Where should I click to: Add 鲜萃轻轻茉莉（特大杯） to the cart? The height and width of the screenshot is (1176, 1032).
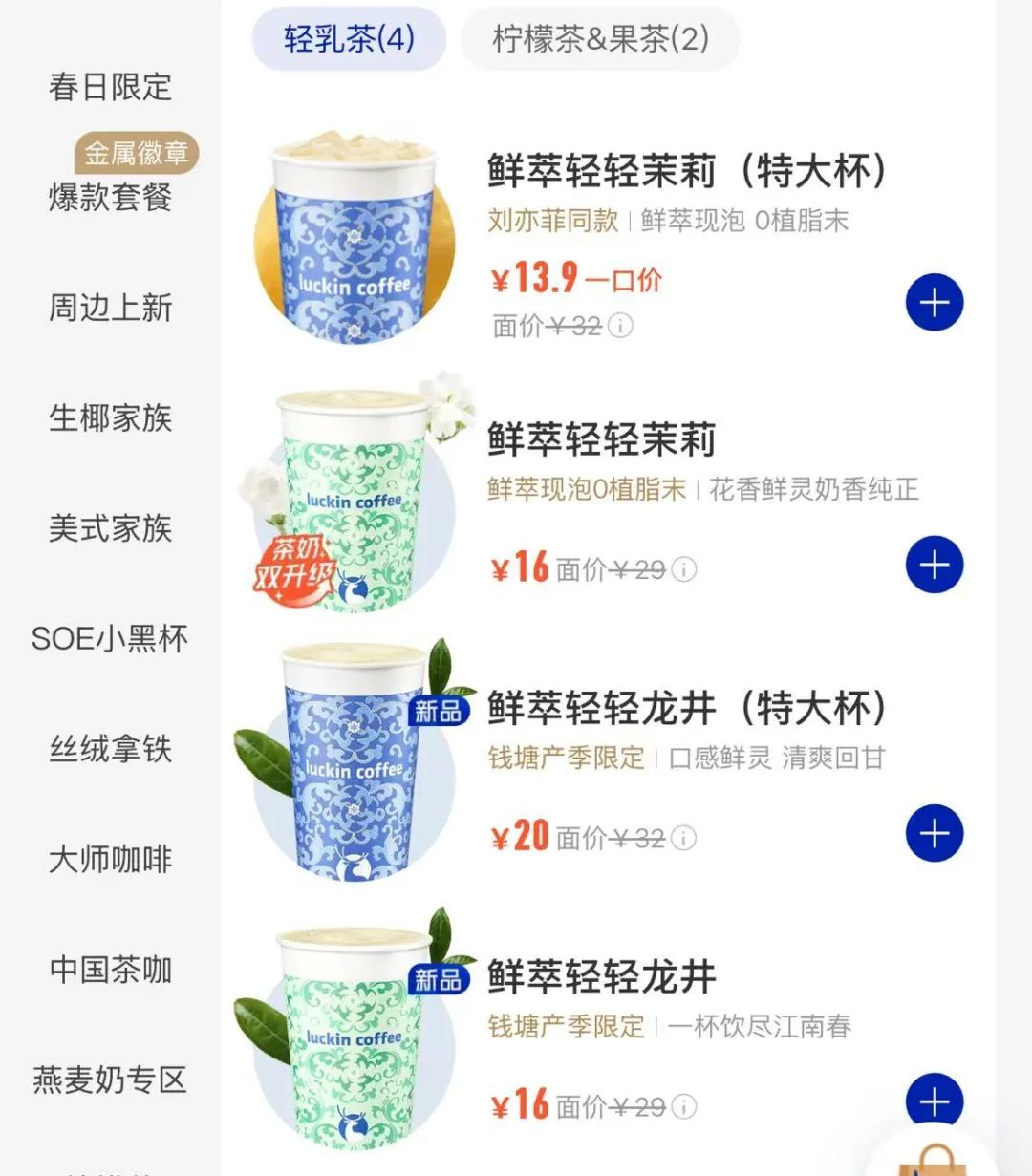[934, 303]
